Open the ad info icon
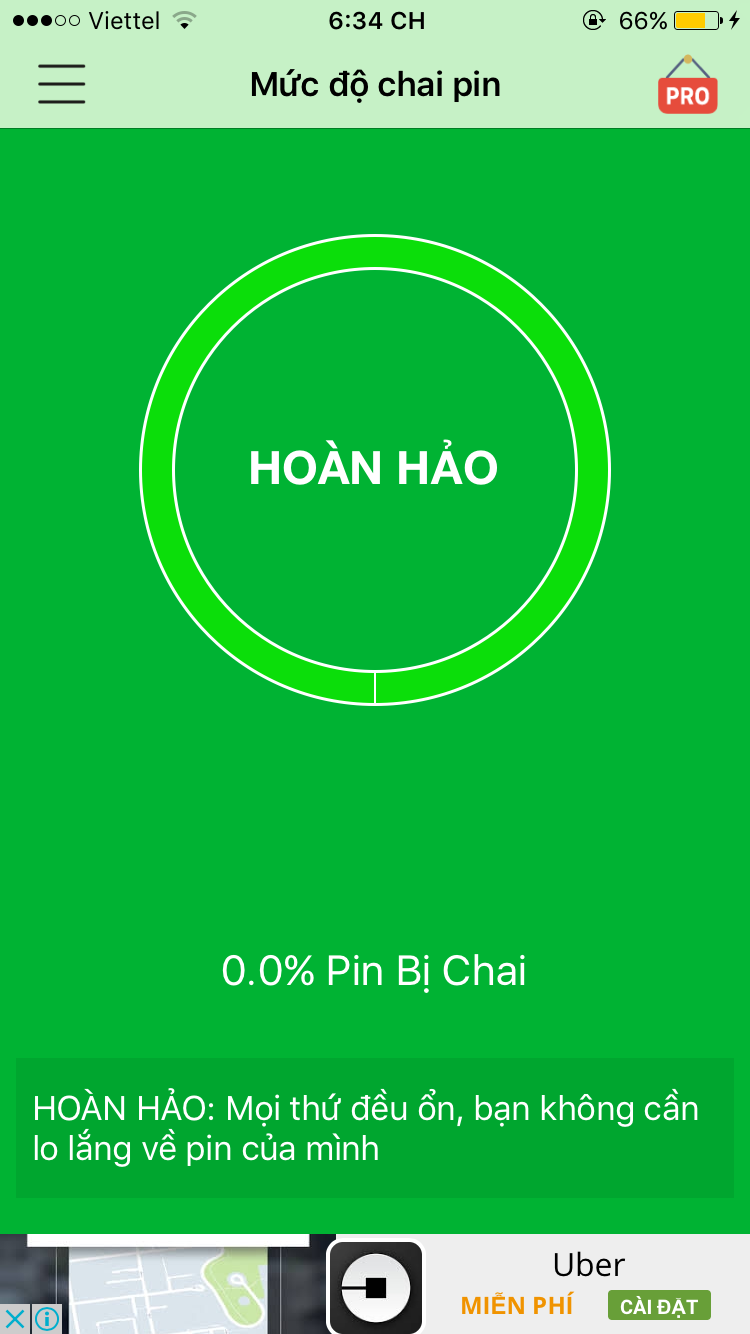Screen dimensions: 750x1334 [47, 1319]
